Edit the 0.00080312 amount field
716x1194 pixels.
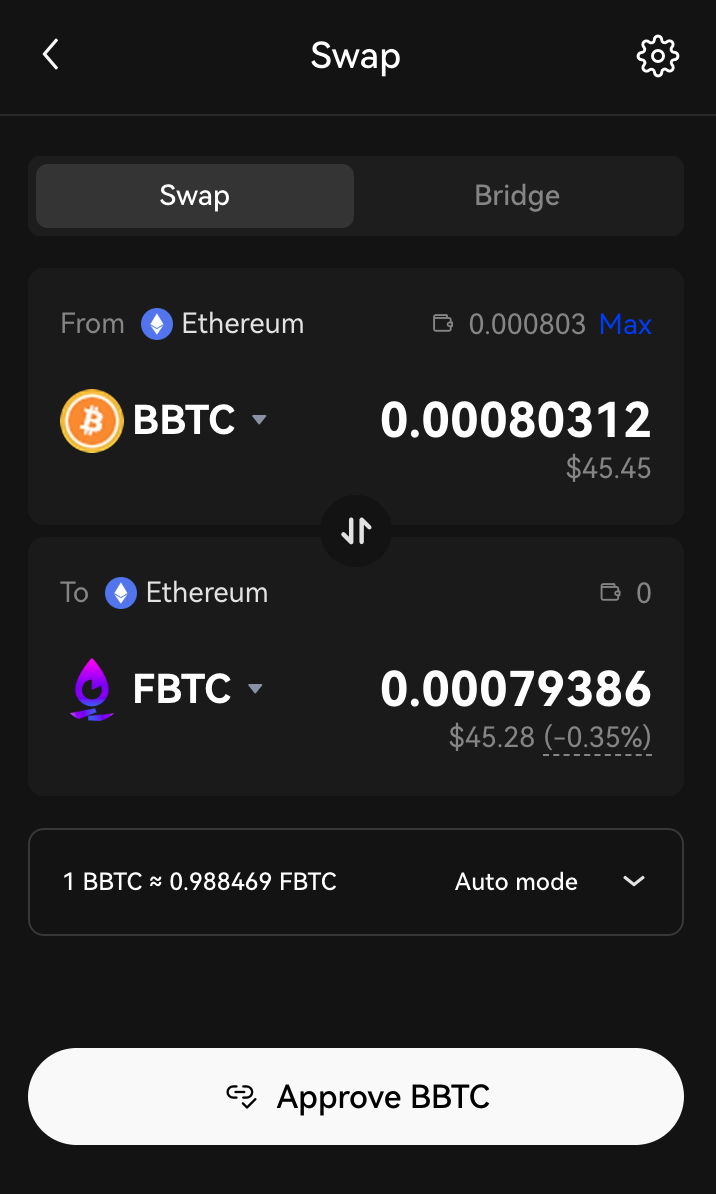pyautogui.click(x=516, y=420)
